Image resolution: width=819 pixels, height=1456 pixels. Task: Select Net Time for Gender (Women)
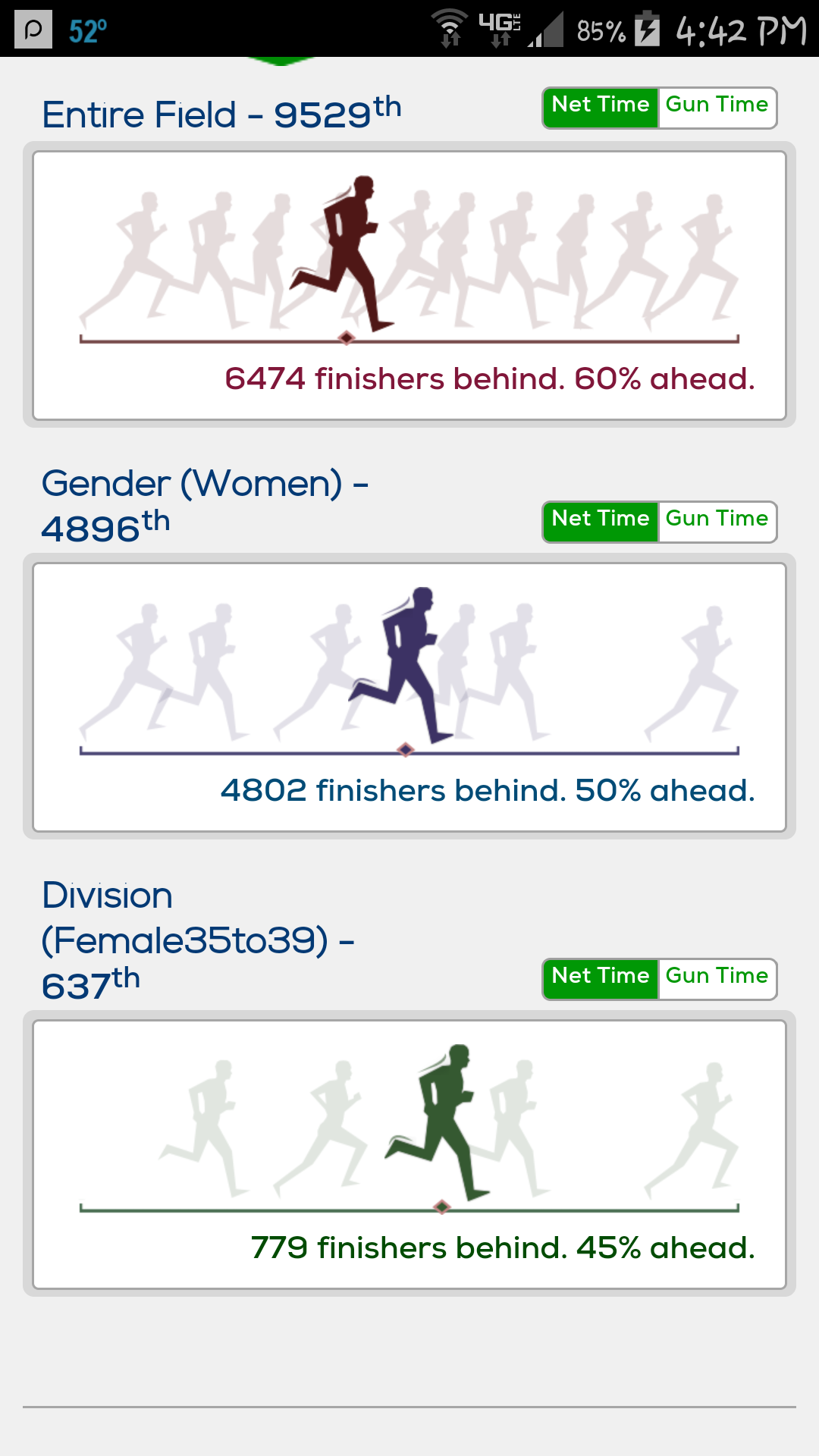tap(601, 520)
